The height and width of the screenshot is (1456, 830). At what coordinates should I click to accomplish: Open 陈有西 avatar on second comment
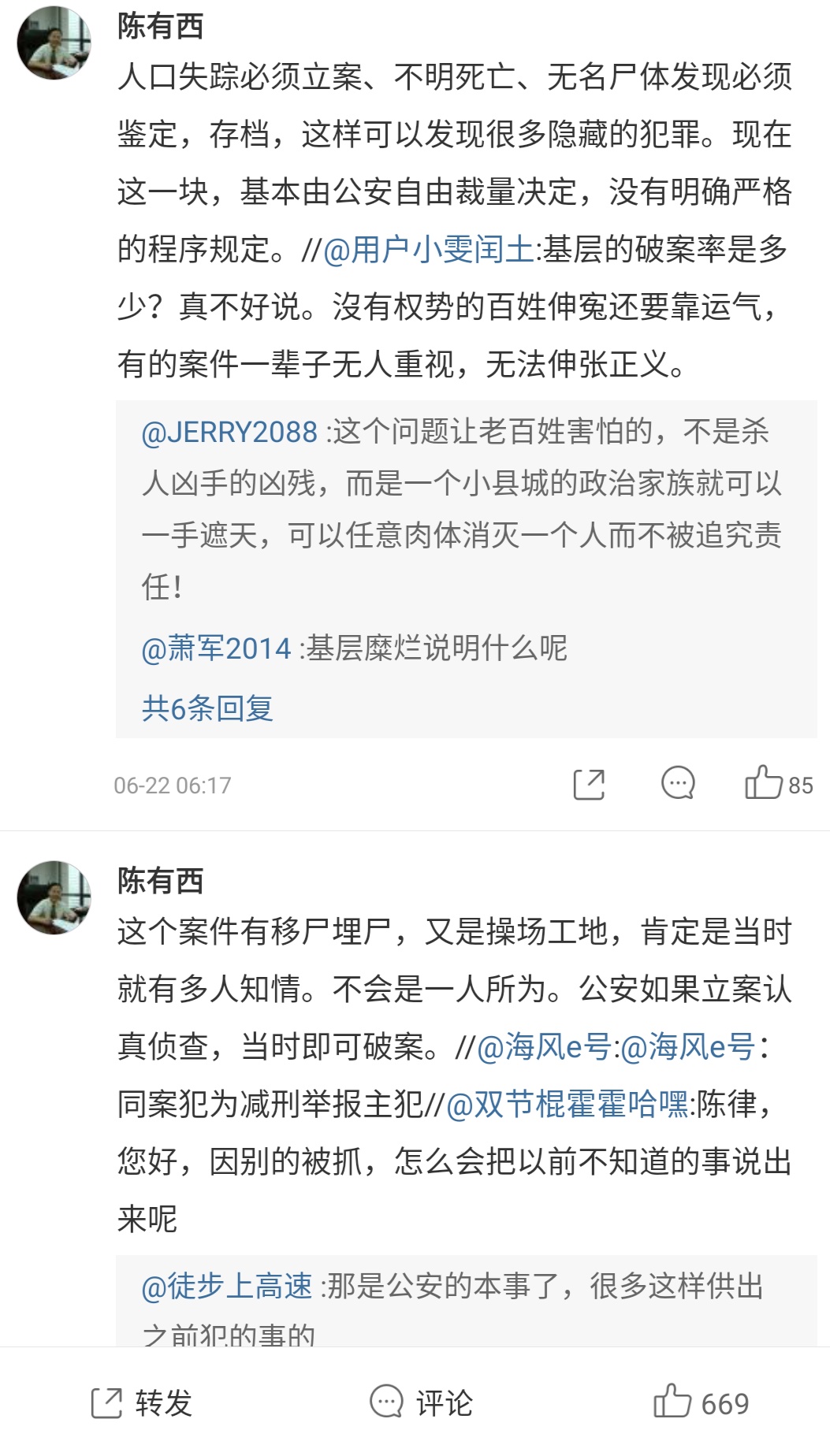tap(54, 897)
